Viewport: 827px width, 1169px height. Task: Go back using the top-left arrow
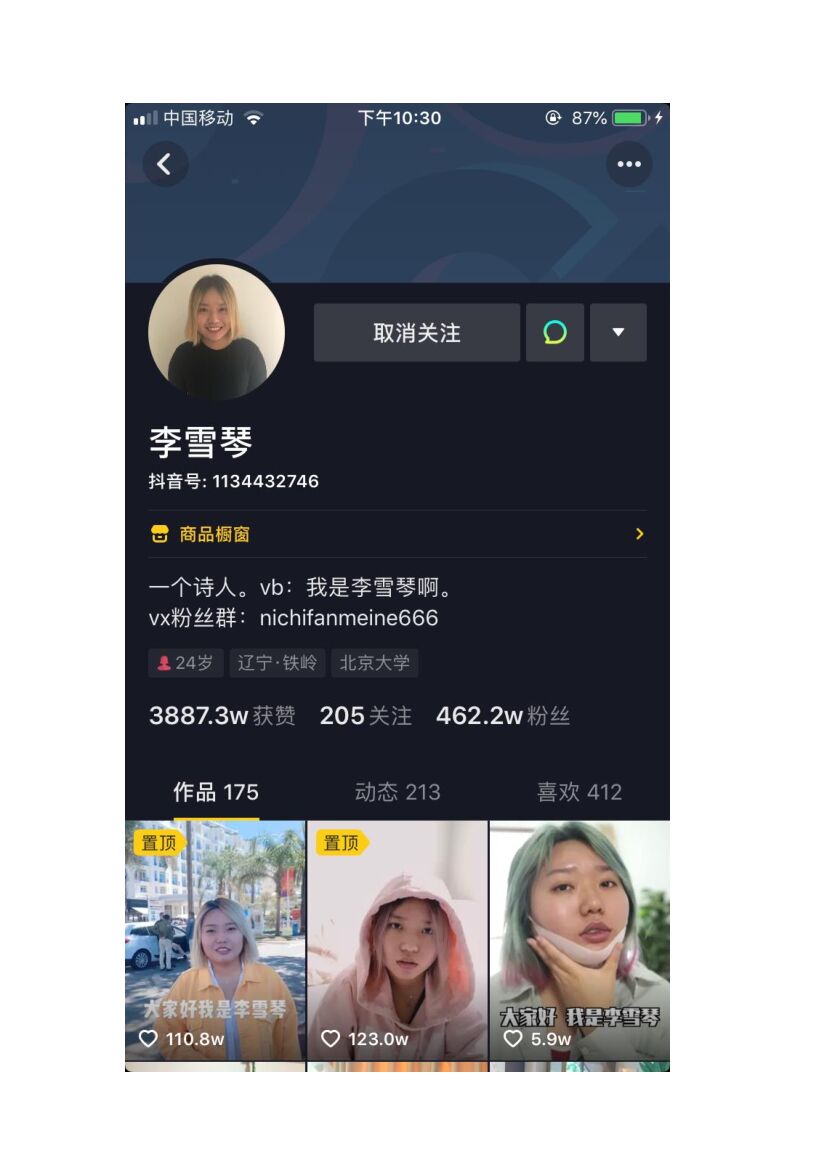165,164
